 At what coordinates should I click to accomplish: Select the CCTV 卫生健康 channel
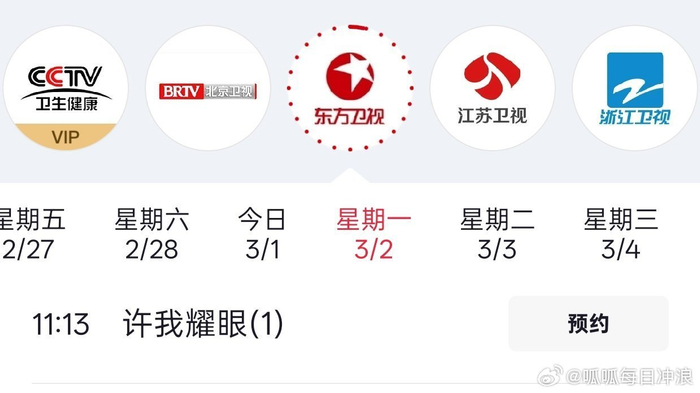[x=66, y=88]
